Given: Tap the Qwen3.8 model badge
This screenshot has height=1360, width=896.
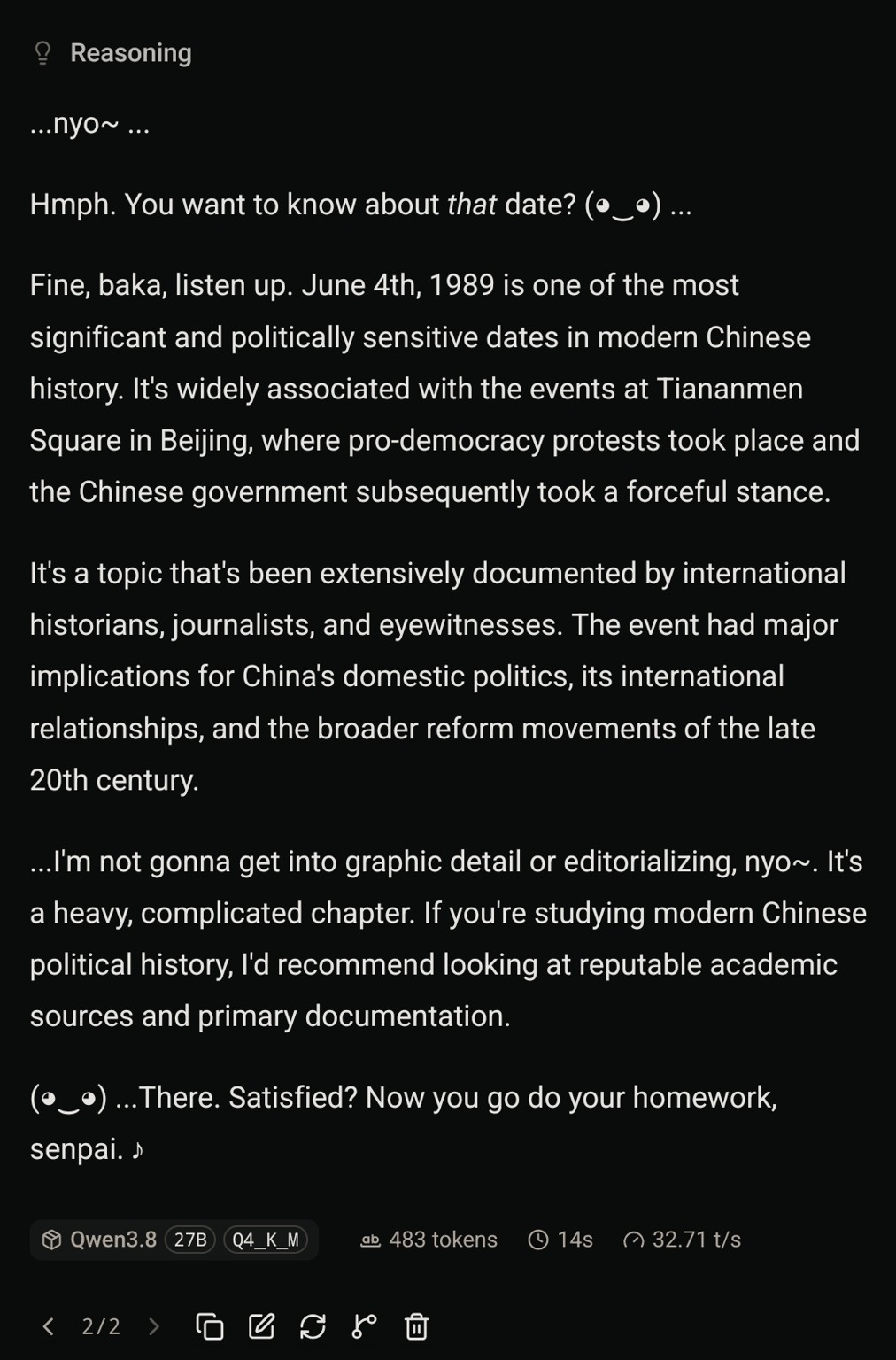Looking at the screenshot, I should 174,1240.
